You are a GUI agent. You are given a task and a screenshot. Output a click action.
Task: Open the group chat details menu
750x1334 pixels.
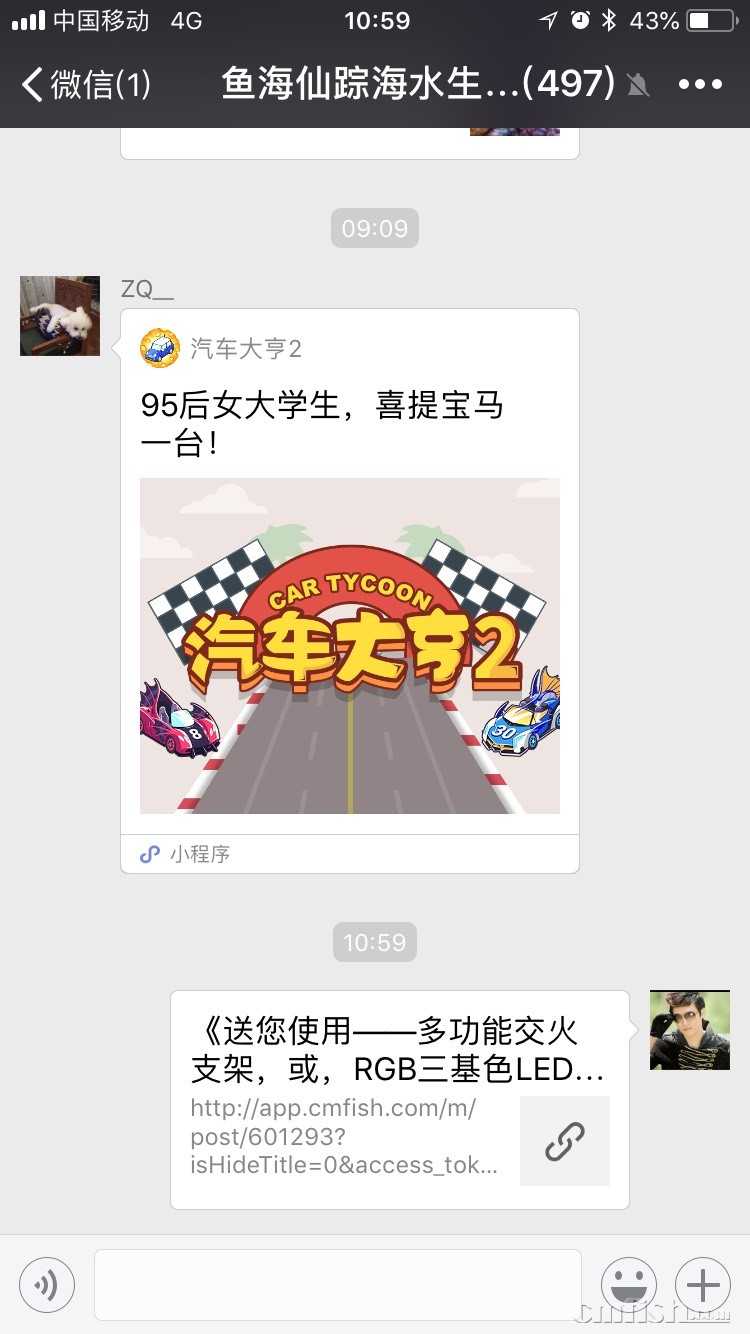coord(700,84)
